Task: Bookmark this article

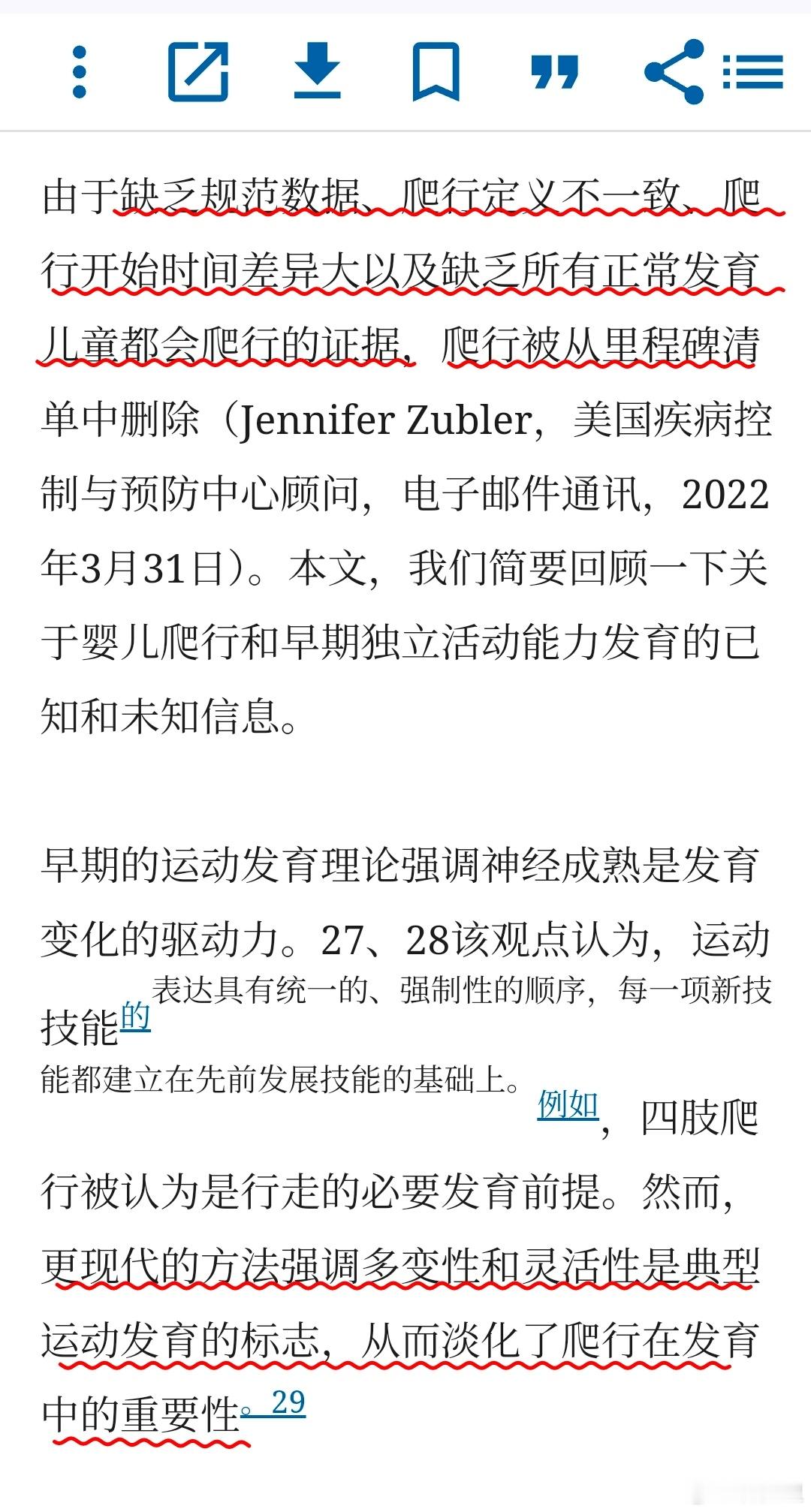Action: [x=436, y=72]
